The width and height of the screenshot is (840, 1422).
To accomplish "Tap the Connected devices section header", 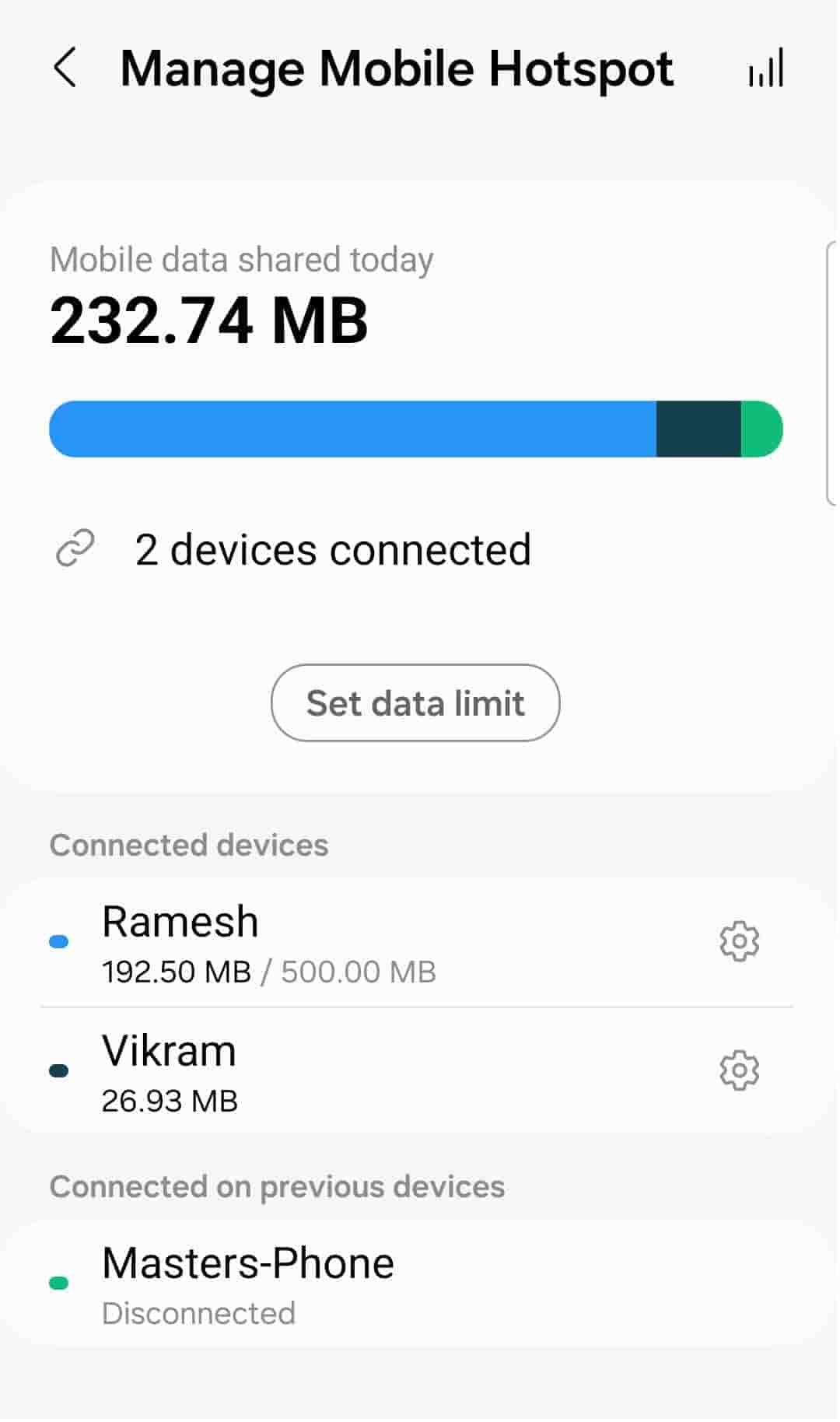I will tap(188, 845).
